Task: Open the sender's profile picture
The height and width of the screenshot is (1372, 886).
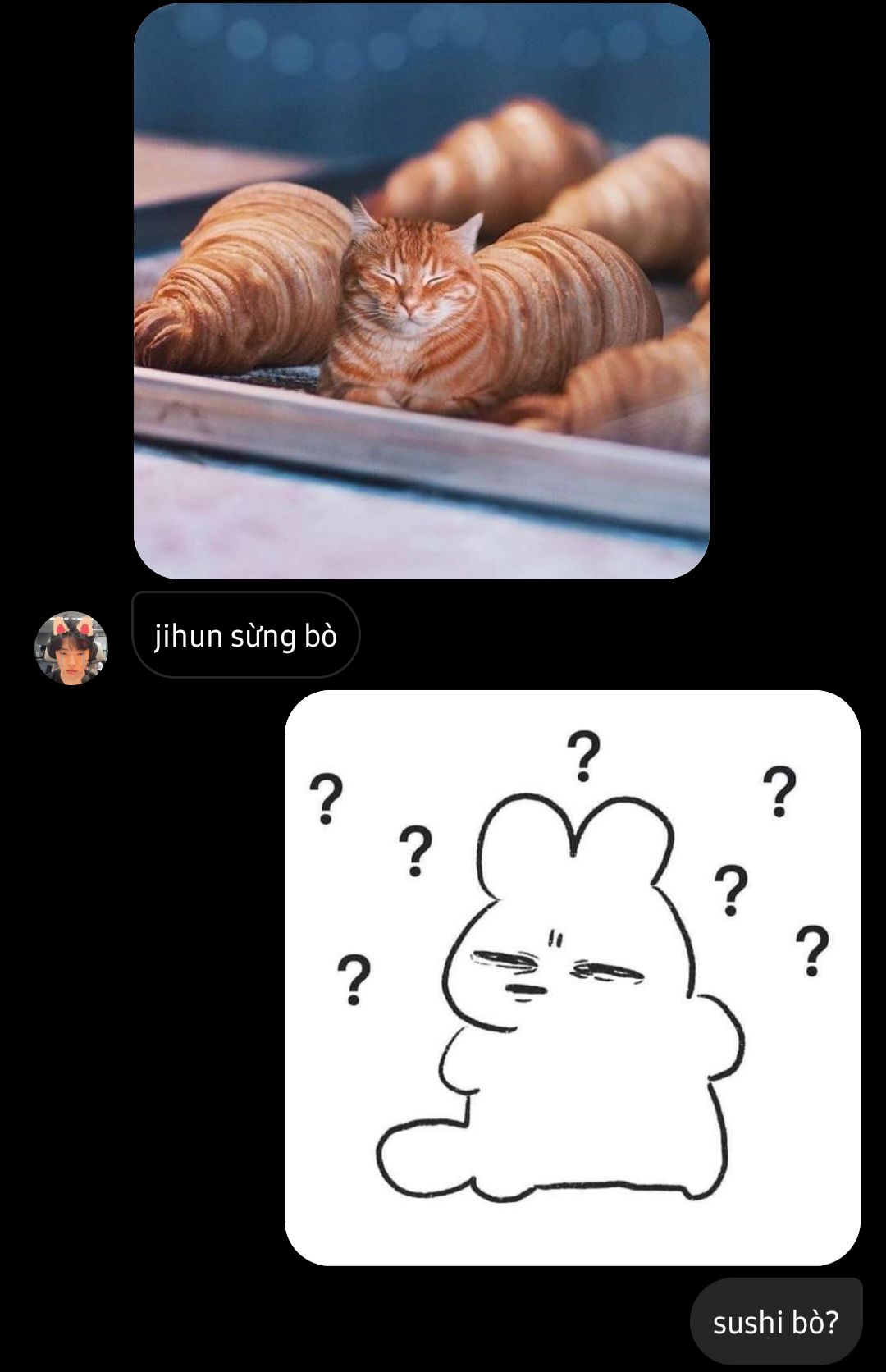Action: point(71,647)
